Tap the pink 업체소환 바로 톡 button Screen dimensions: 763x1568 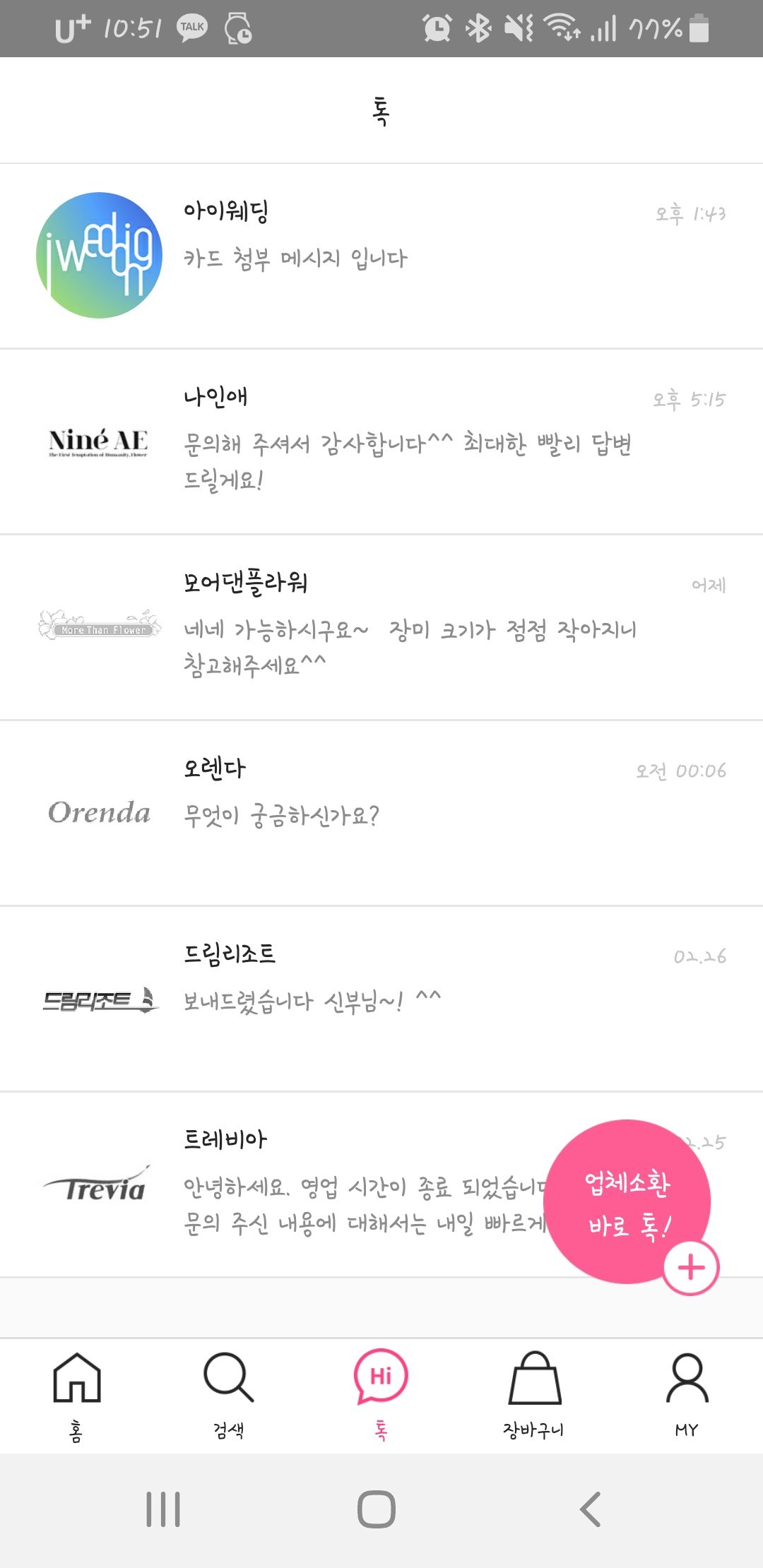(x=627, y=1202)
